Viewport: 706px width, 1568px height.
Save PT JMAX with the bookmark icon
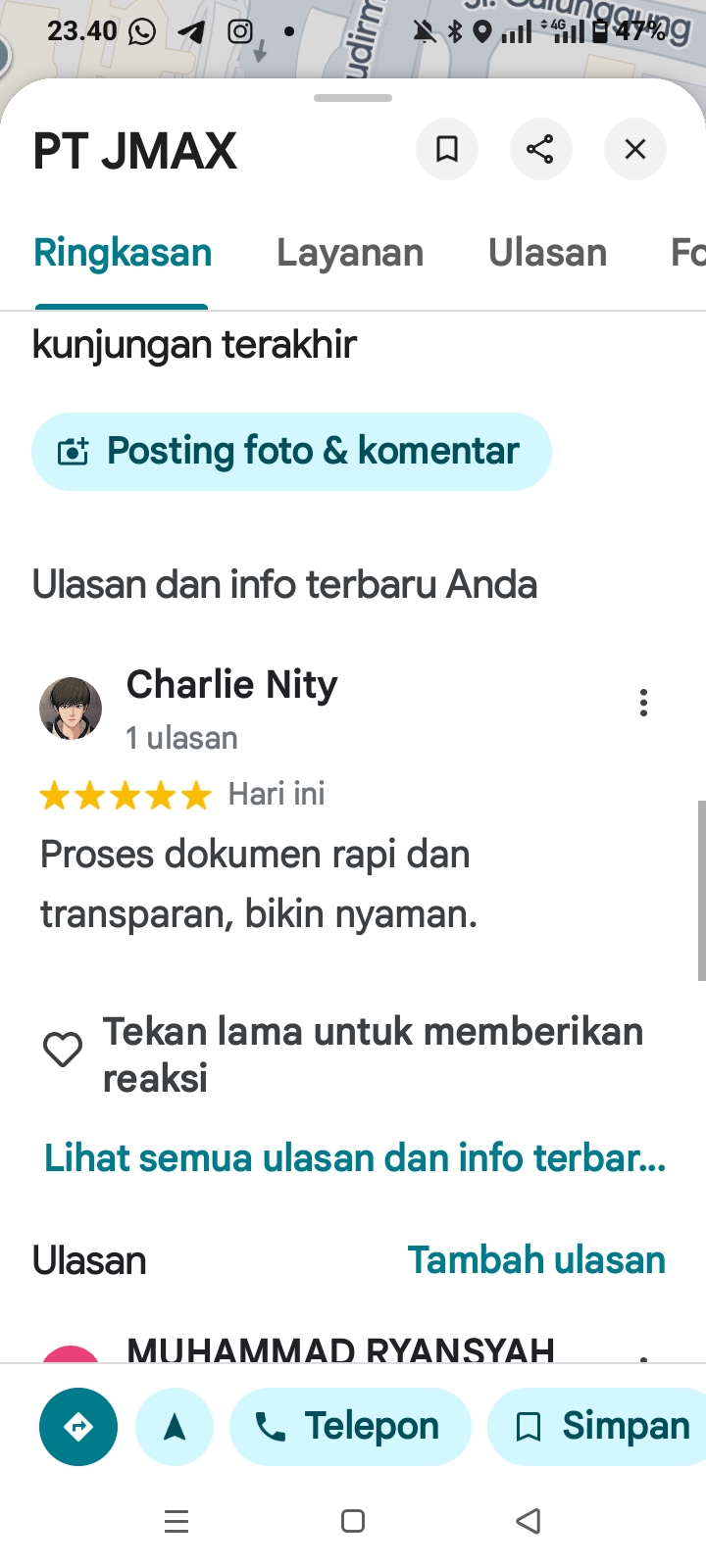(447, 149)
